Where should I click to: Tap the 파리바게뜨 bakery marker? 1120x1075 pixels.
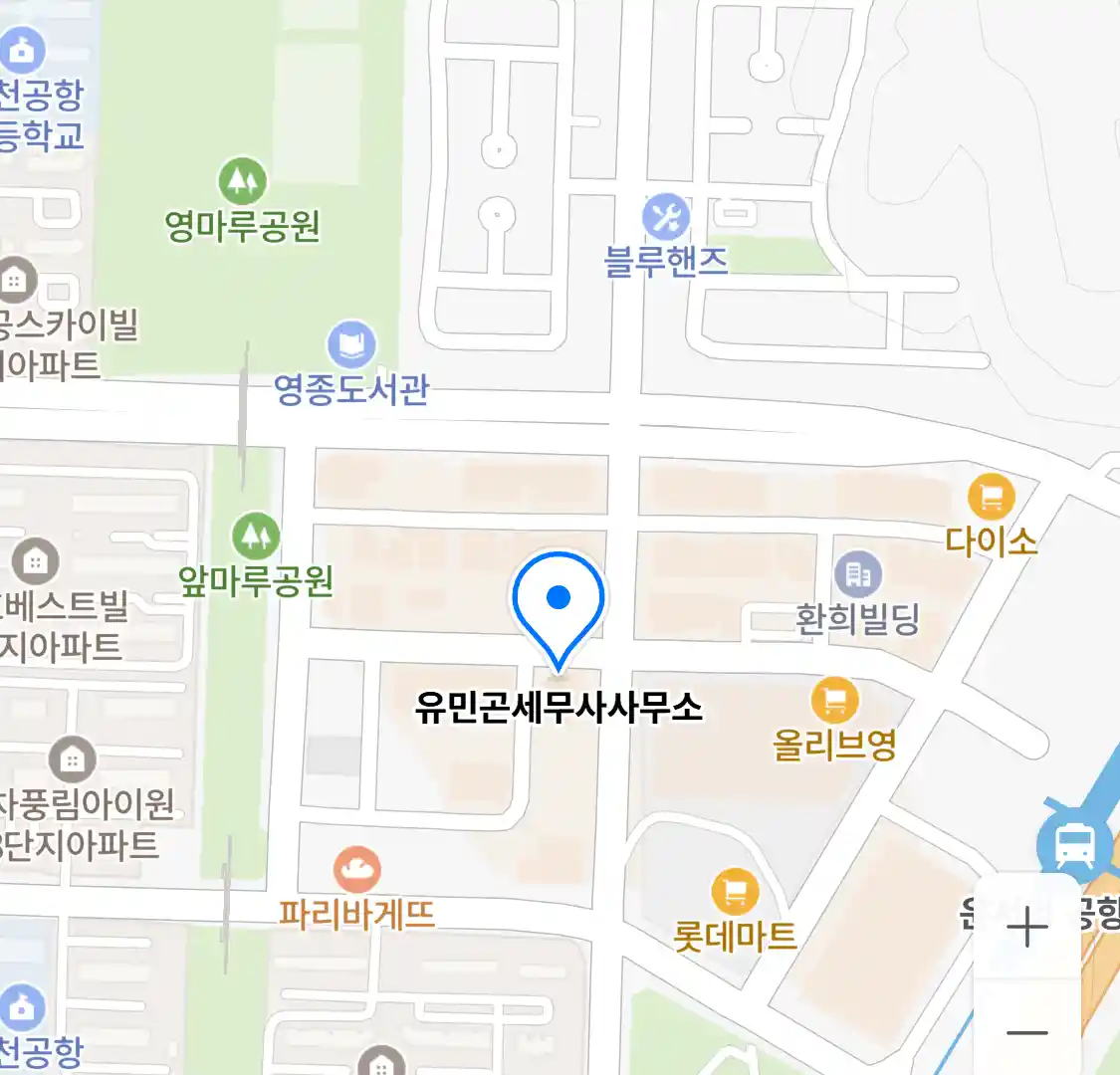coord(356,871)
